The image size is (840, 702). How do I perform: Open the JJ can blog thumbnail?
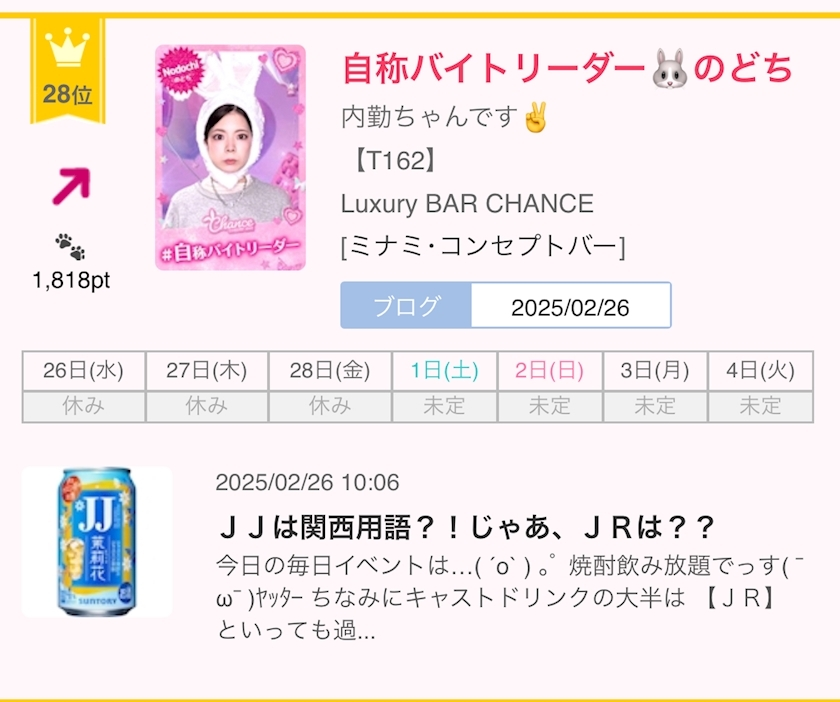pos(96,541)
